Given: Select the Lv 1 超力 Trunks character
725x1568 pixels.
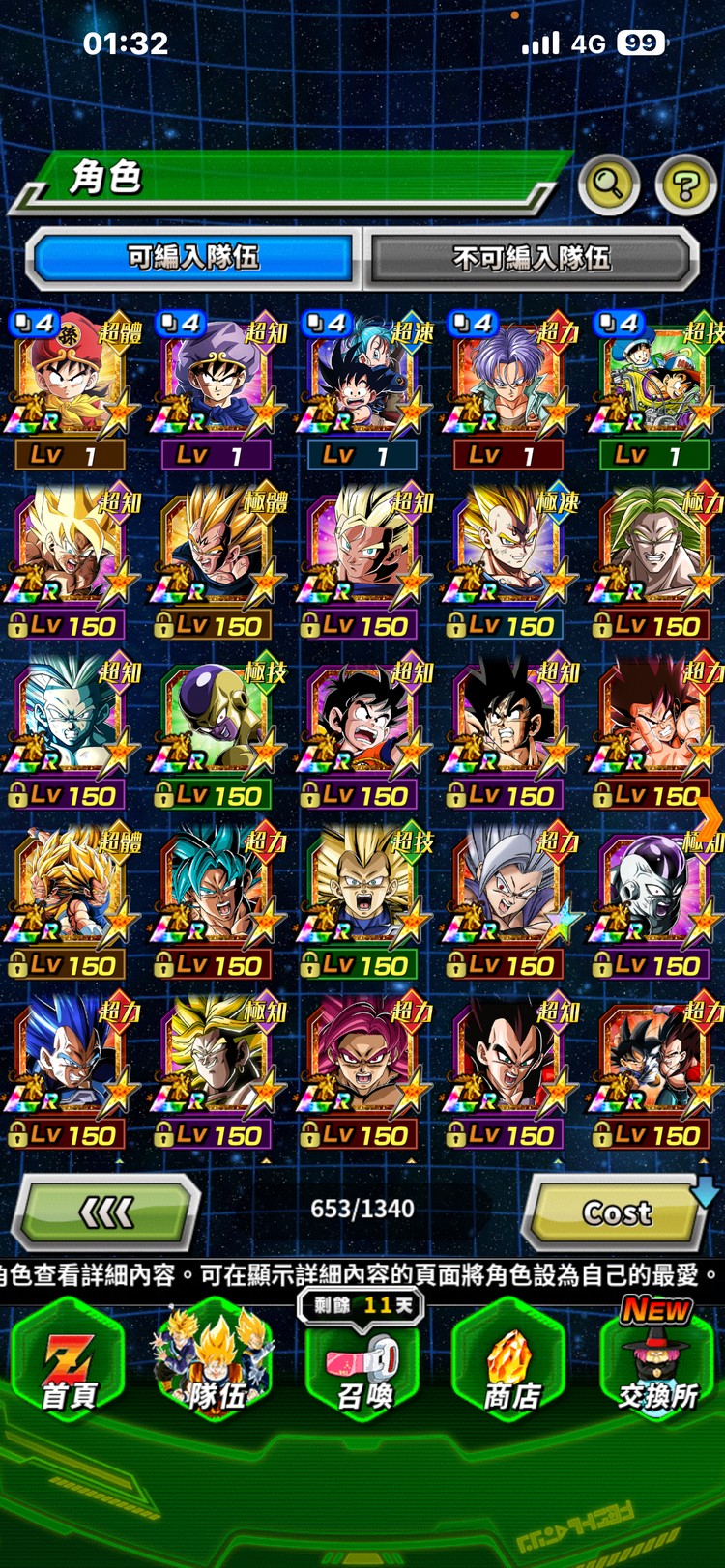Looking at the screenshot, I should pyautogui.click(x=508, y=386).
